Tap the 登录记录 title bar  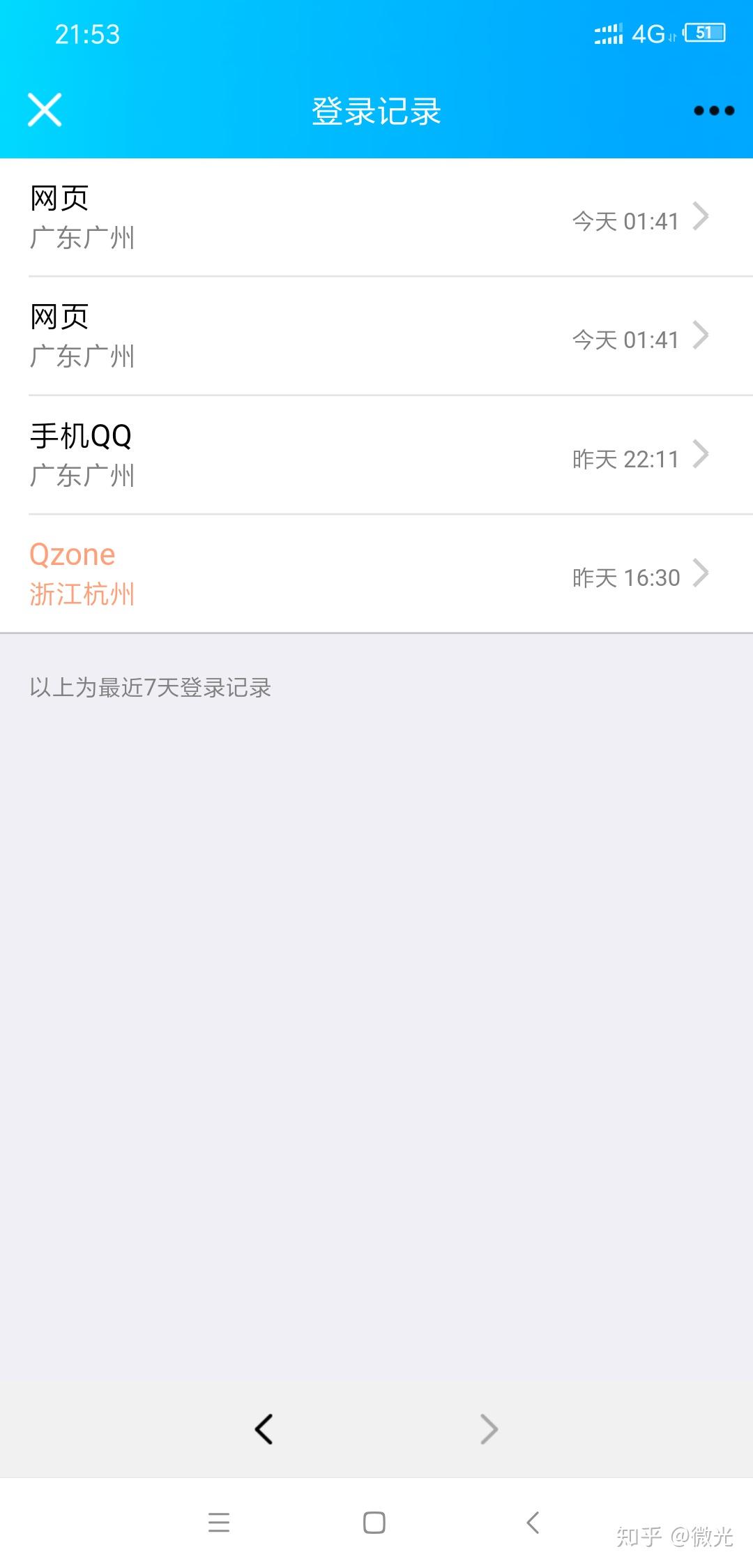pos(376,110)
